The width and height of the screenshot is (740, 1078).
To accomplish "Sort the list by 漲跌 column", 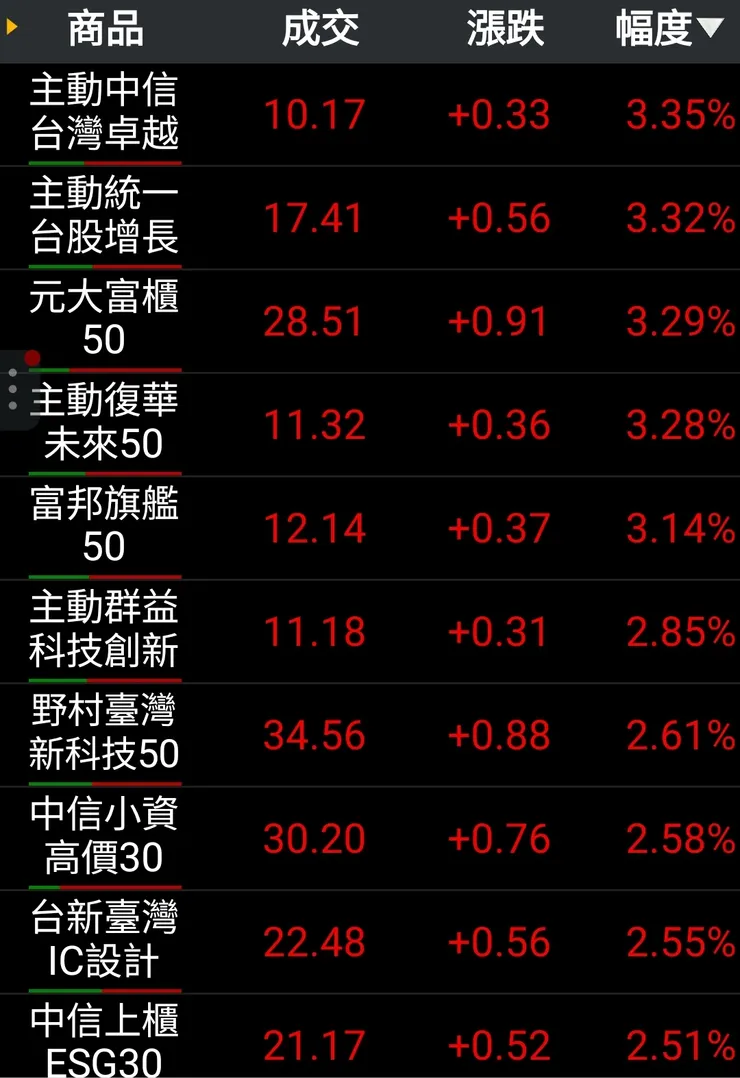I will point(505,30).
